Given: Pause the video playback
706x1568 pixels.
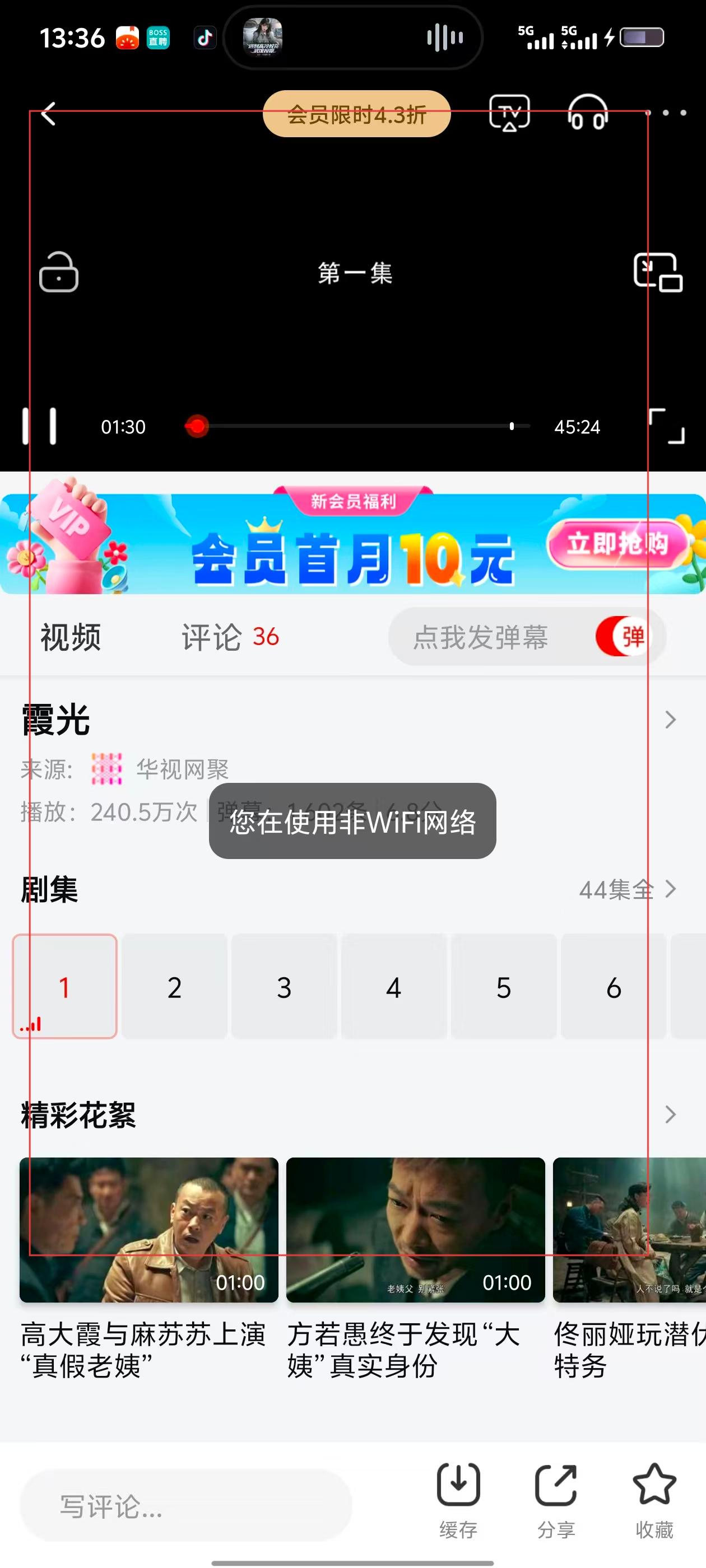Looking at the screenshot, I should click(40, 426).
